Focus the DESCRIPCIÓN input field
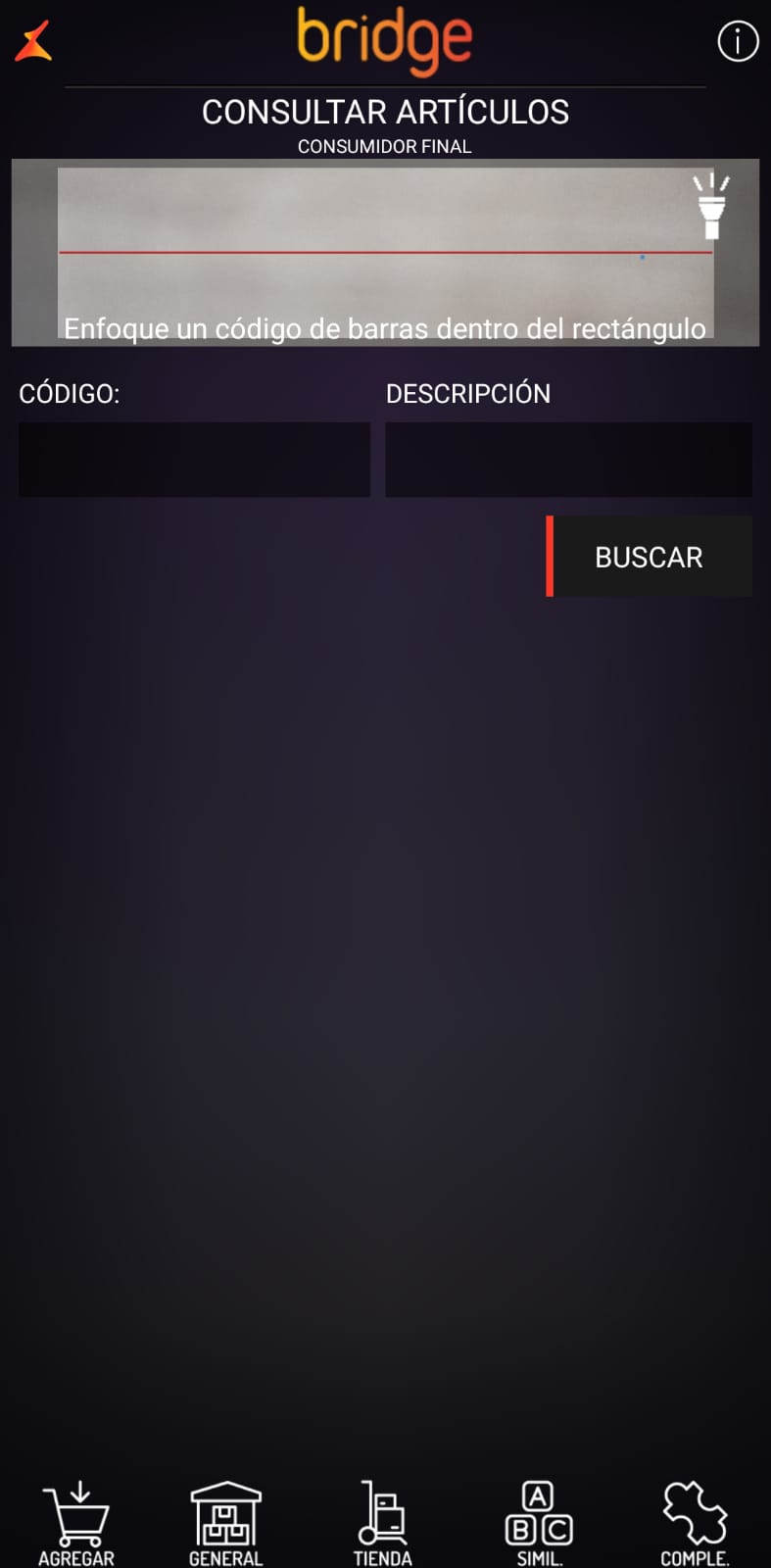This screenshot has width=771, height=1568. (568, 460)
